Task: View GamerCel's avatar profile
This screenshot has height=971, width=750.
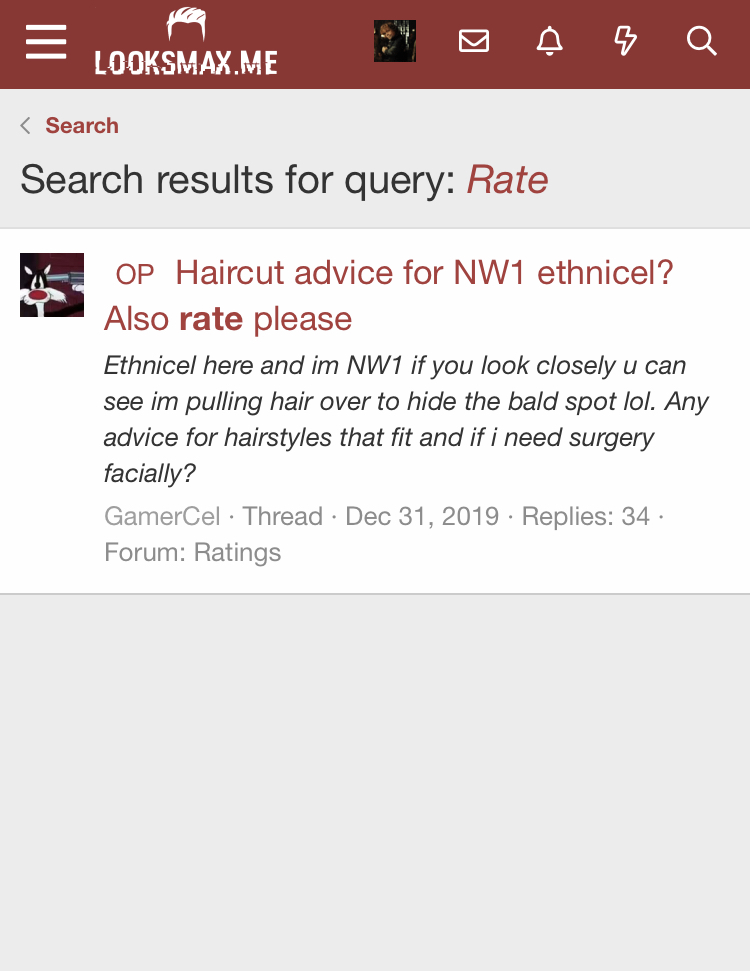Action: point(52,285)
